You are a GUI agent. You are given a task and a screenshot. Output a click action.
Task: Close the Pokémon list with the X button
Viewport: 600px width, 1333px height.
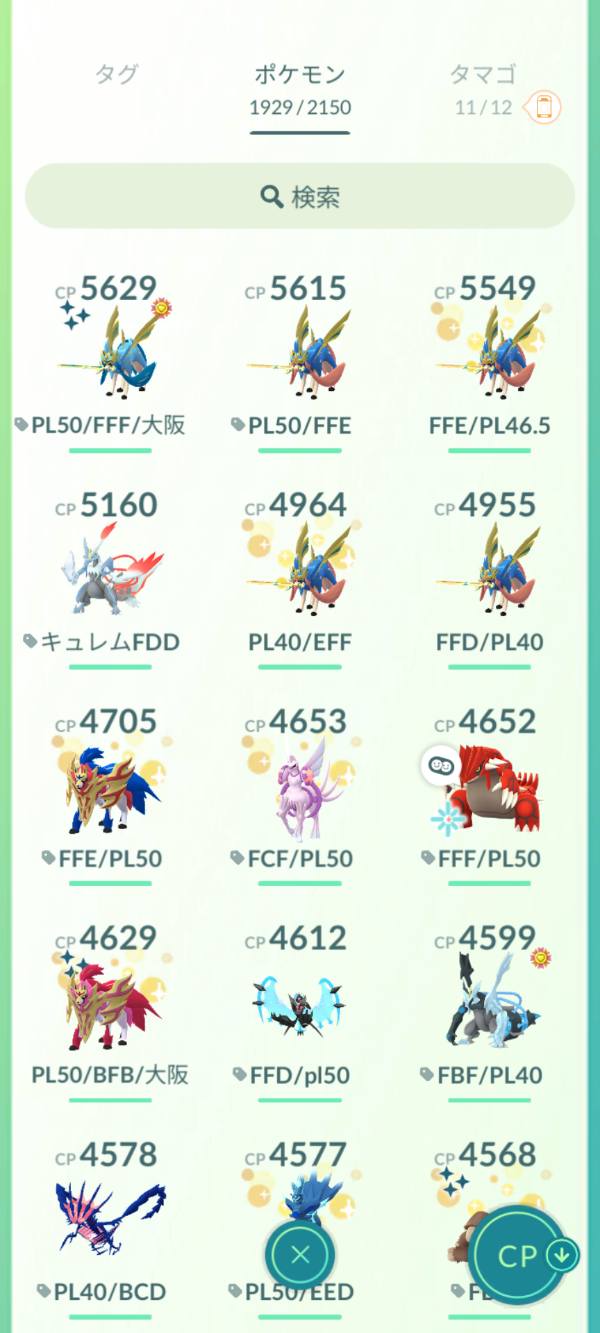(x=300, y=1255)
